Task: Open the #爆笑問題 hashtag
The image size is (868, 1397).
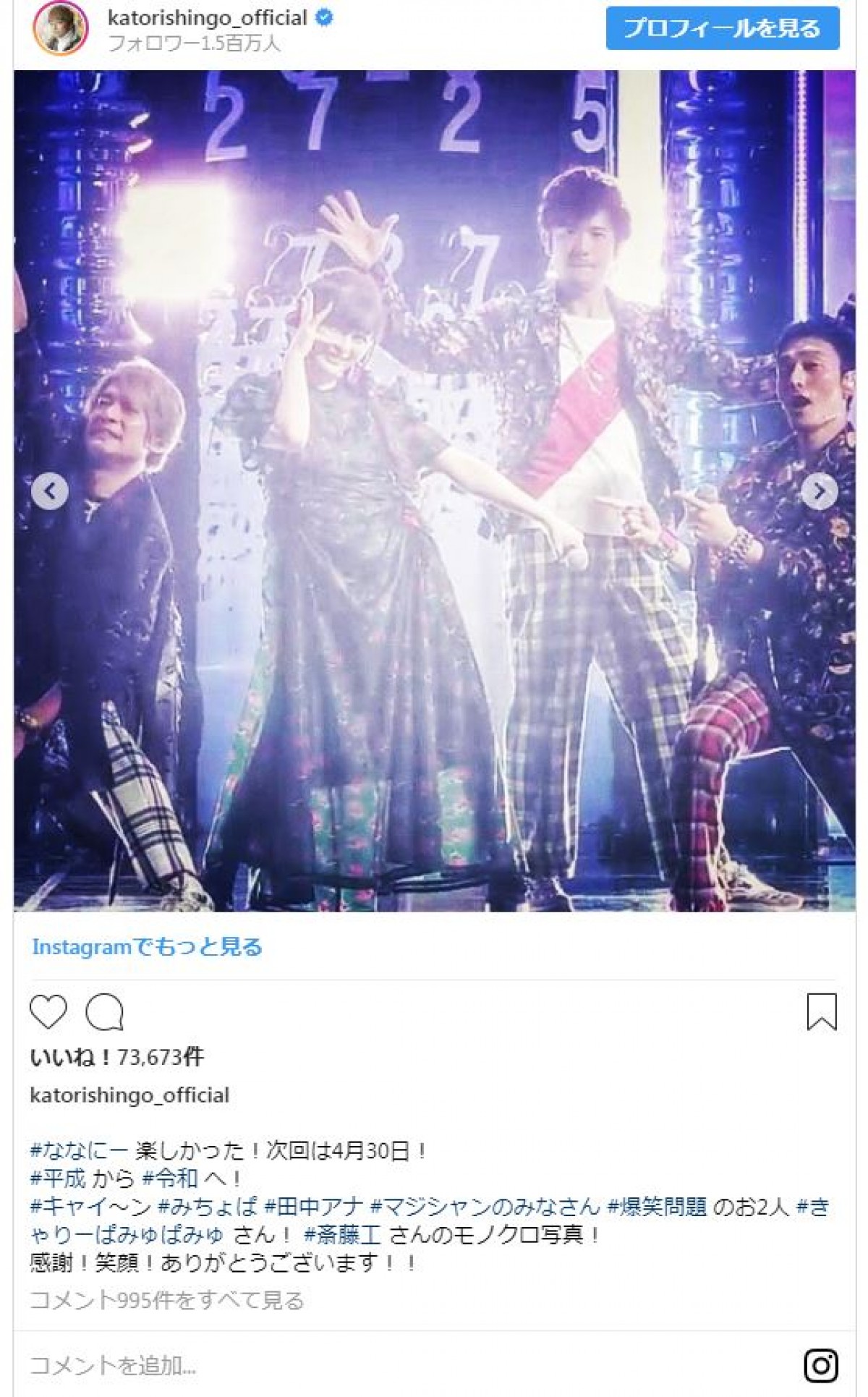Action: click(x=657, y=1207)
